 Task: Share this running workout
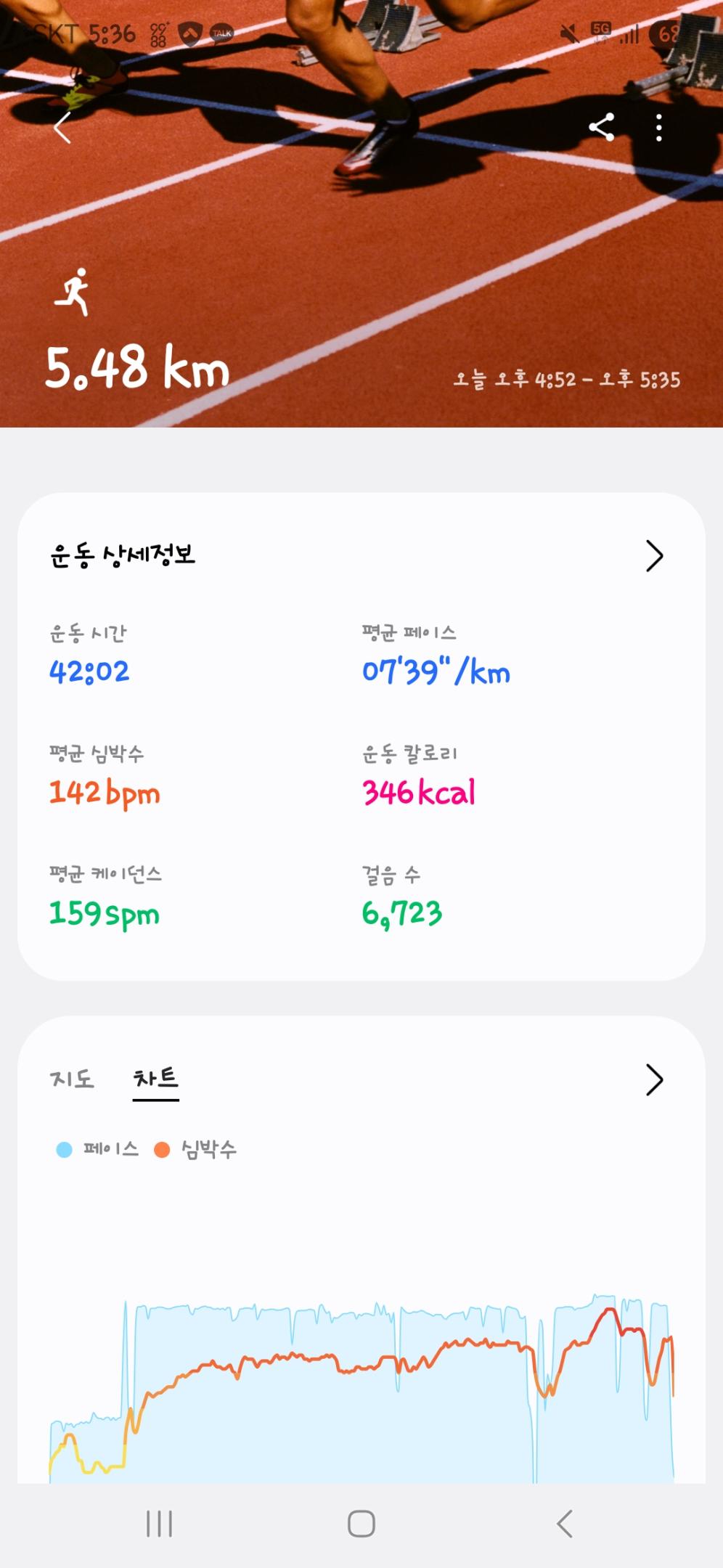tap(602, 128)
